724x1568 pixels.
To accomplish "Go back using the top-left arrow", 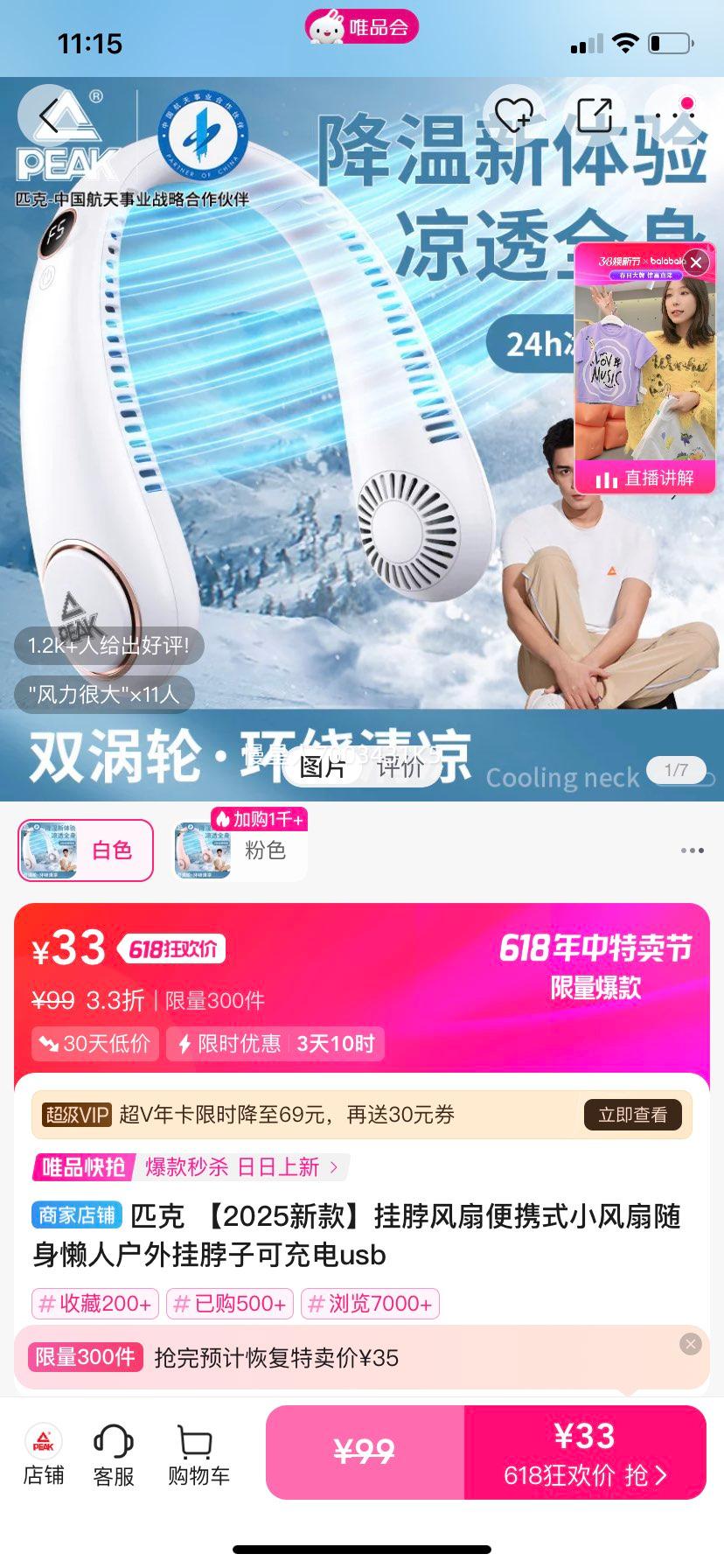I will (x=49, y=115).
